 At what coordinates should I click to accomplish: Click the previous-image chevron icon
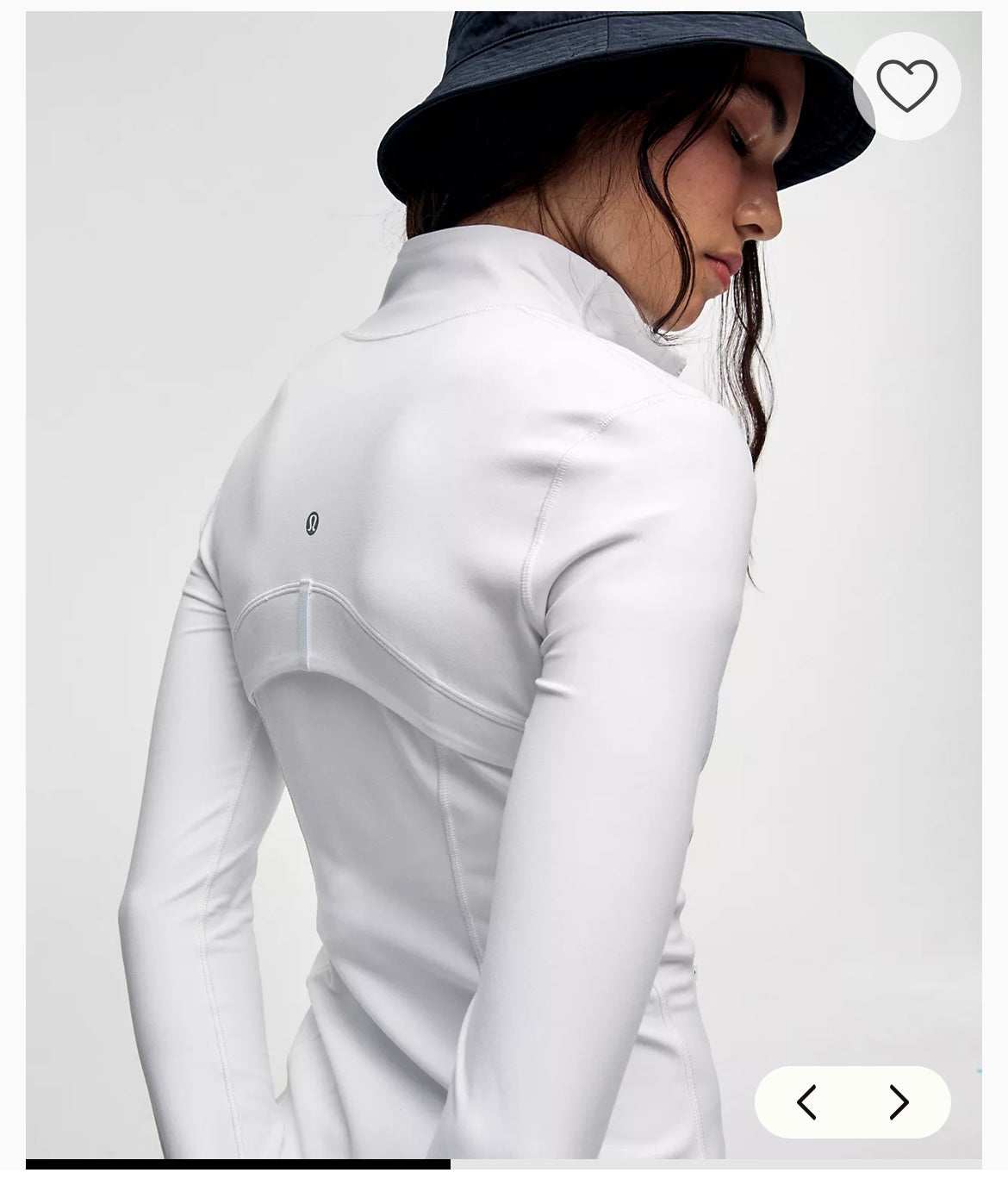[806, 1100]
